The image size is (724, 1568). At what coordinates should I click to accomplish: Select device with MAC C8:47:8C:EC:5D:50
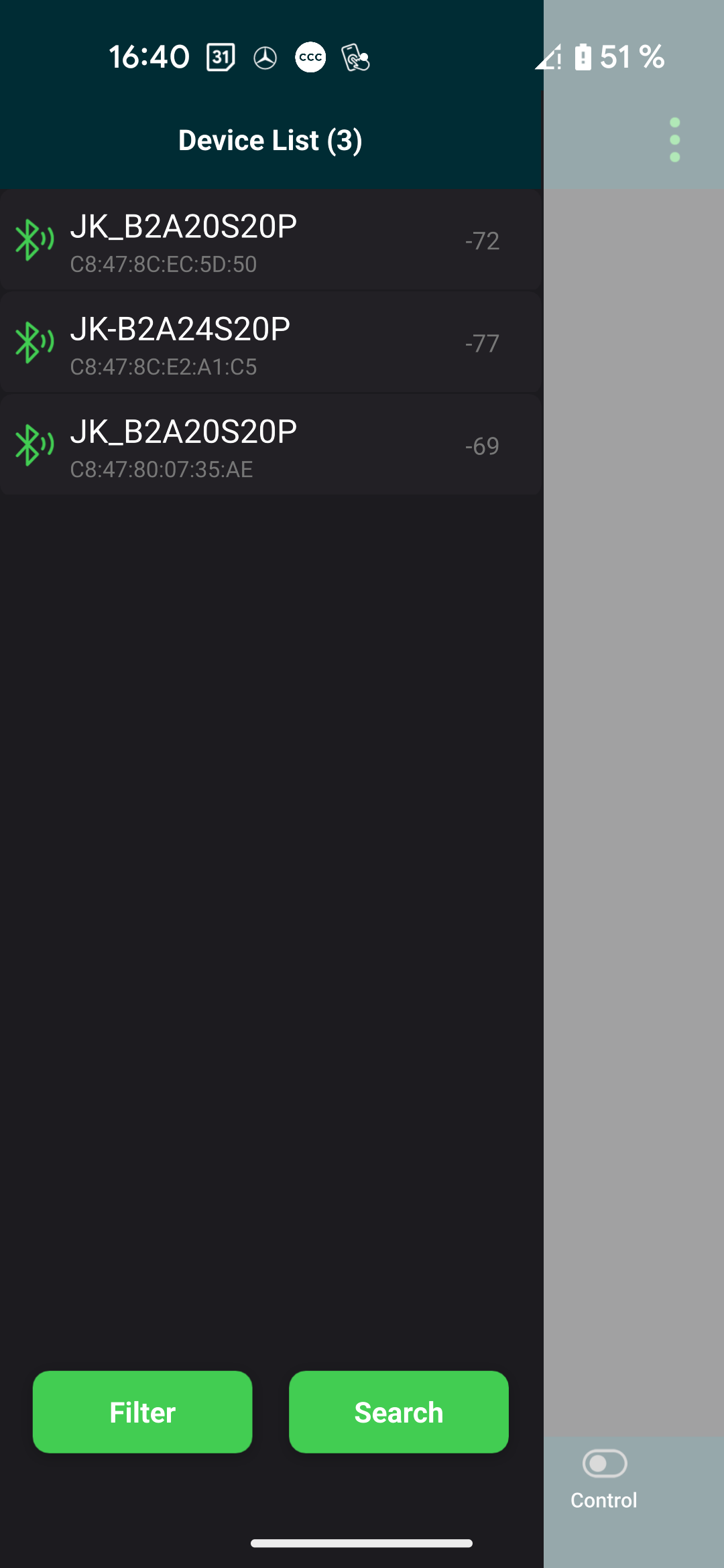pos(270,241)
